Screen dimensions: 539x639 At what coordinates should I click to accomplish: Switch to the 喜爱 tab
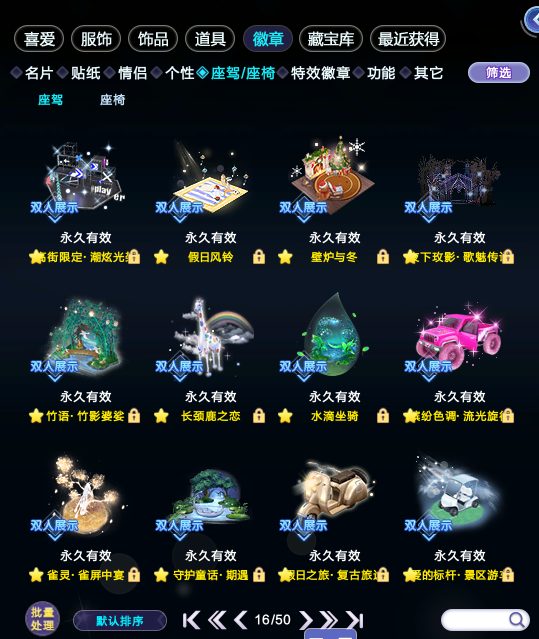[39, 39]
